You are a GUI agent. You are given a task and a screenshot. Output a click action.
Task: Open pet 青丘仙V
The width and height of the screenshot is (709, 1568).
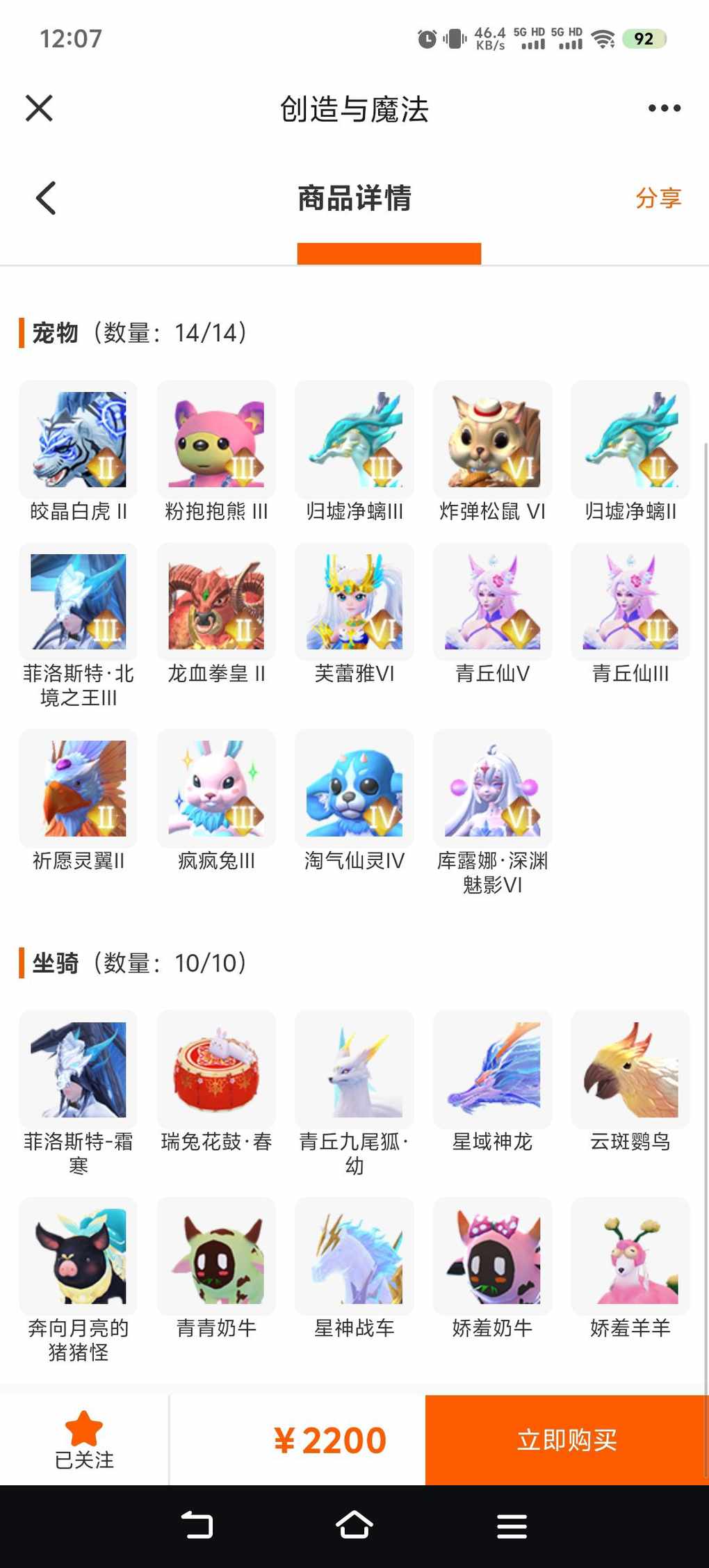(492, 614)
